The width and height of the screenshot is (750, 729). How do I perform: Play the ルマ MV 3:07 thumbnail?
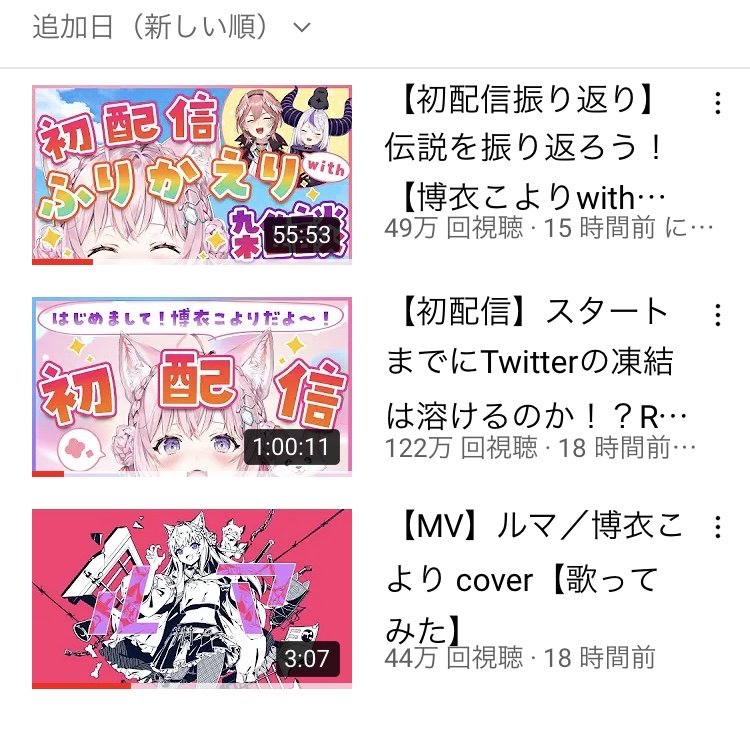[191, 598]
